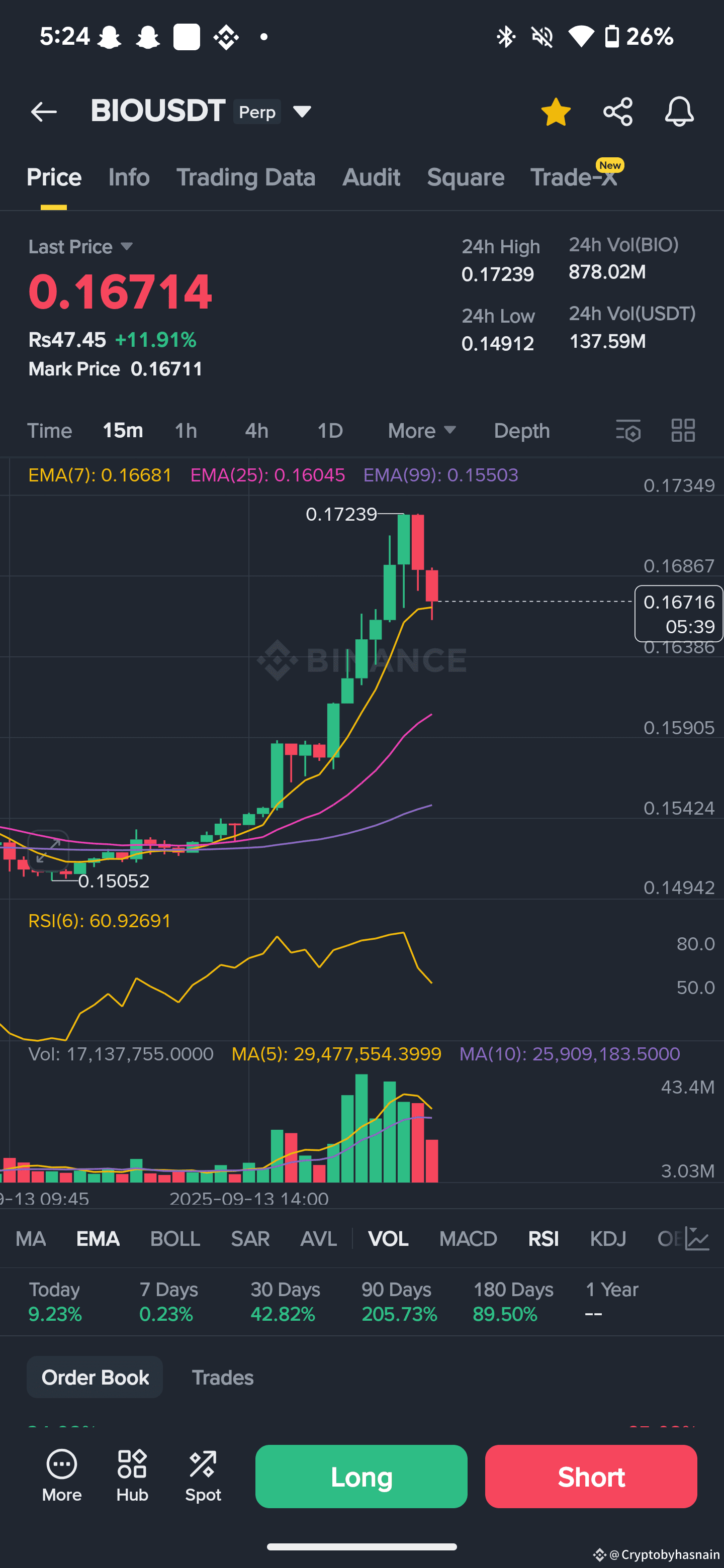This screenshot has height=1568, width=724.
Task: Open a Short position
Action: pos(591,1476)
